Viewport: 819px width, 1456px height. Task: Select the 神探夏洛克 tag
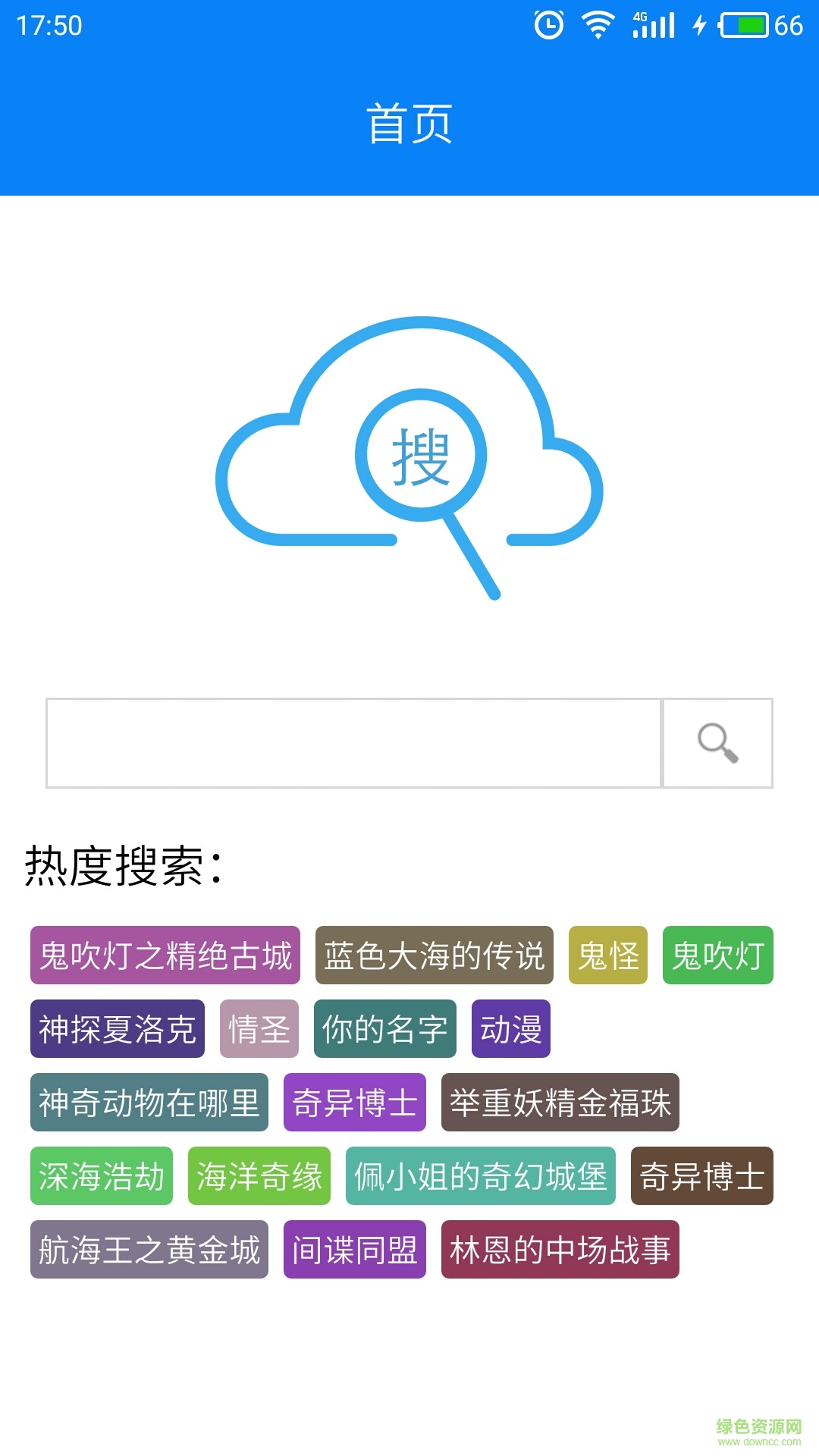(117, 1028)
